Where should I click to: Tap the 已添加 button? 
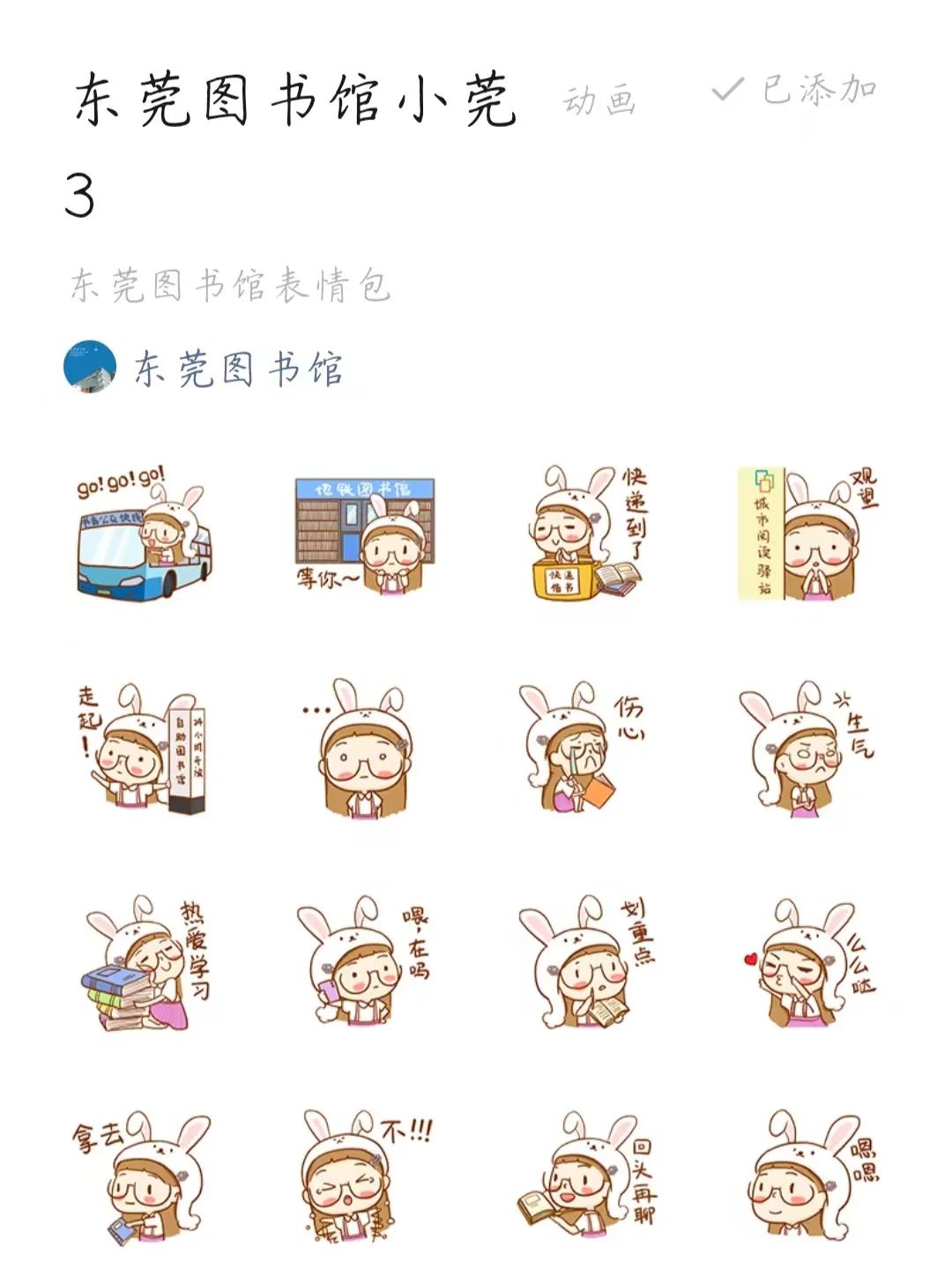coord(795,90)
